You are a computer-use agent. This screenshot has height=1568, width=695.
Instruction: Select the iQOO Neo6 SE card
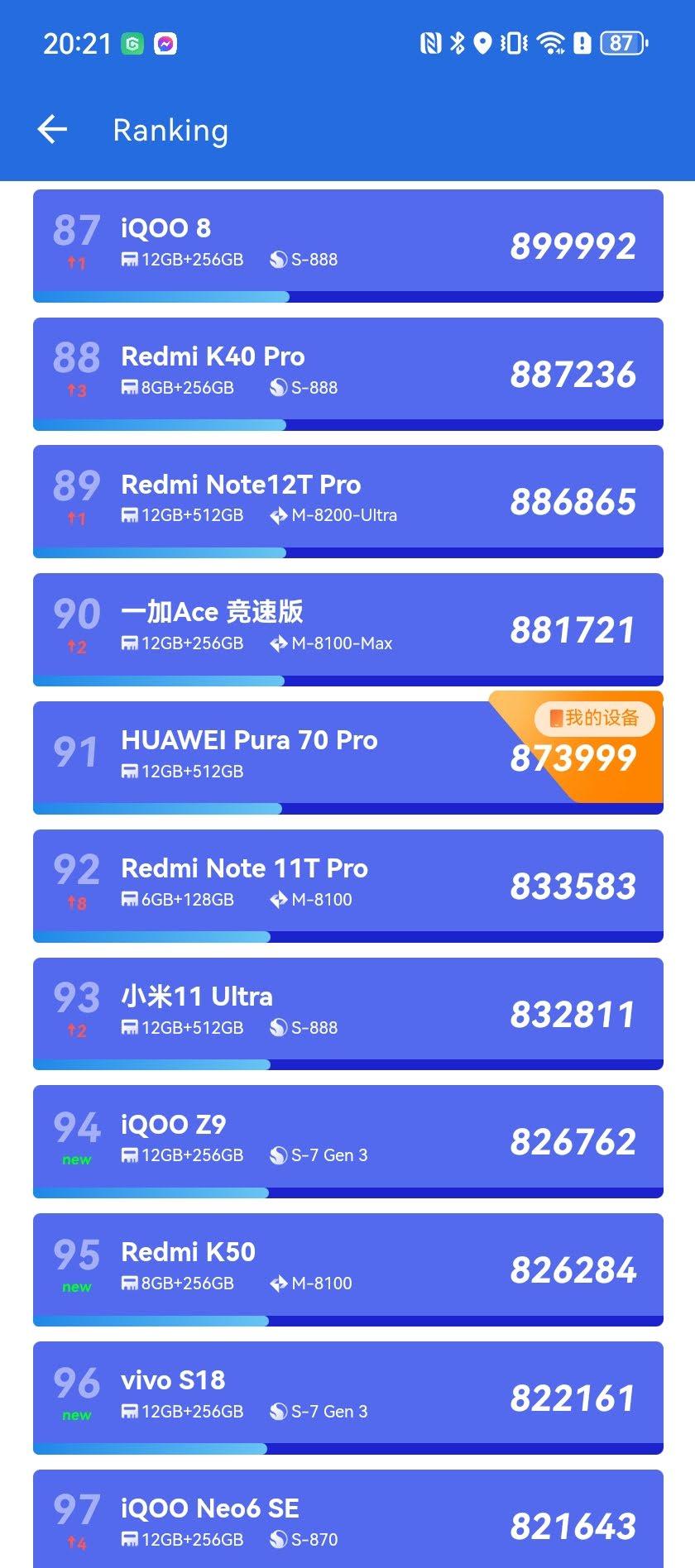point(348,1518)
